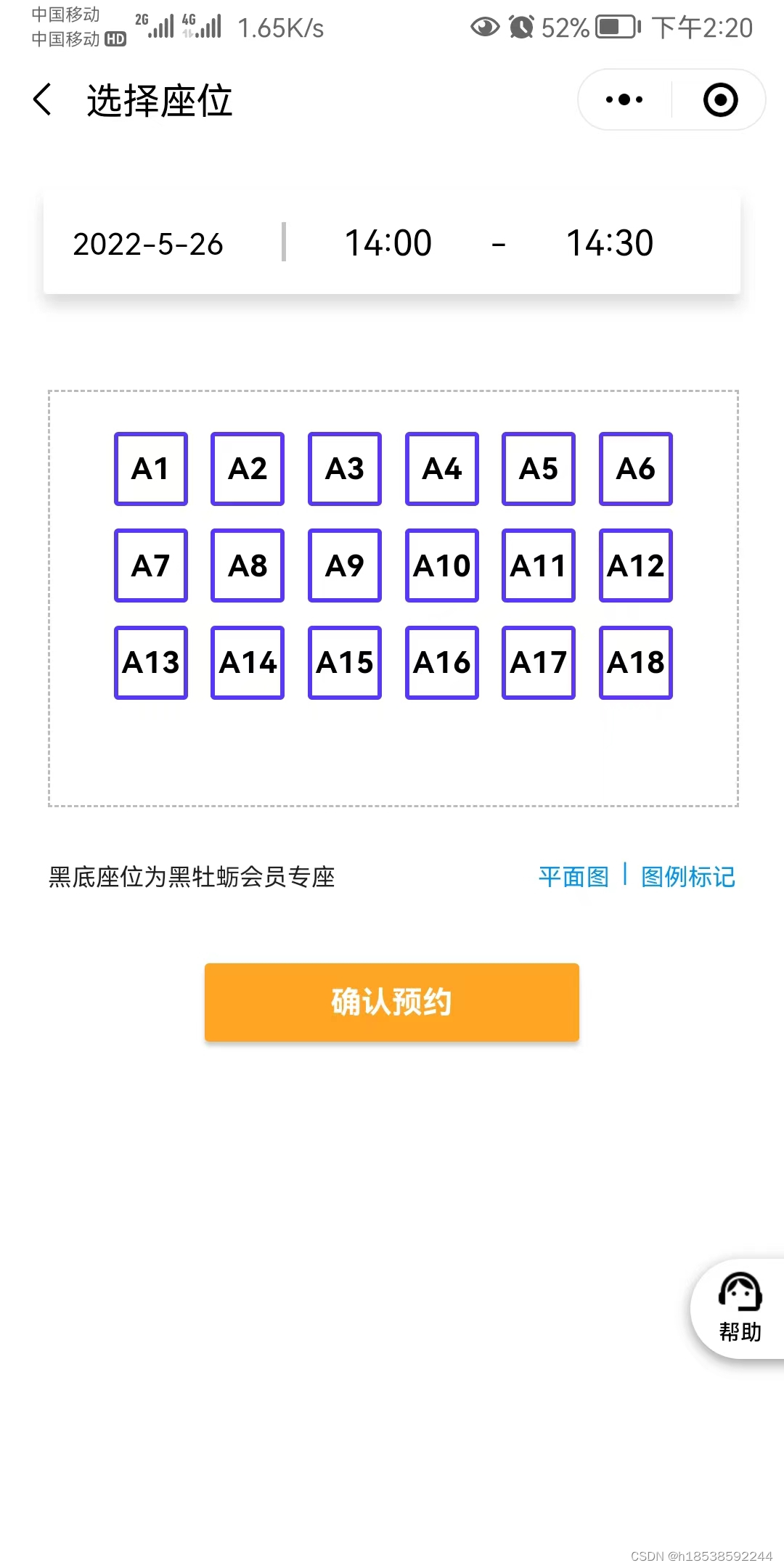Choose seat A12
Viewport: 784px width, 1568px height.
tap(636, 565)
